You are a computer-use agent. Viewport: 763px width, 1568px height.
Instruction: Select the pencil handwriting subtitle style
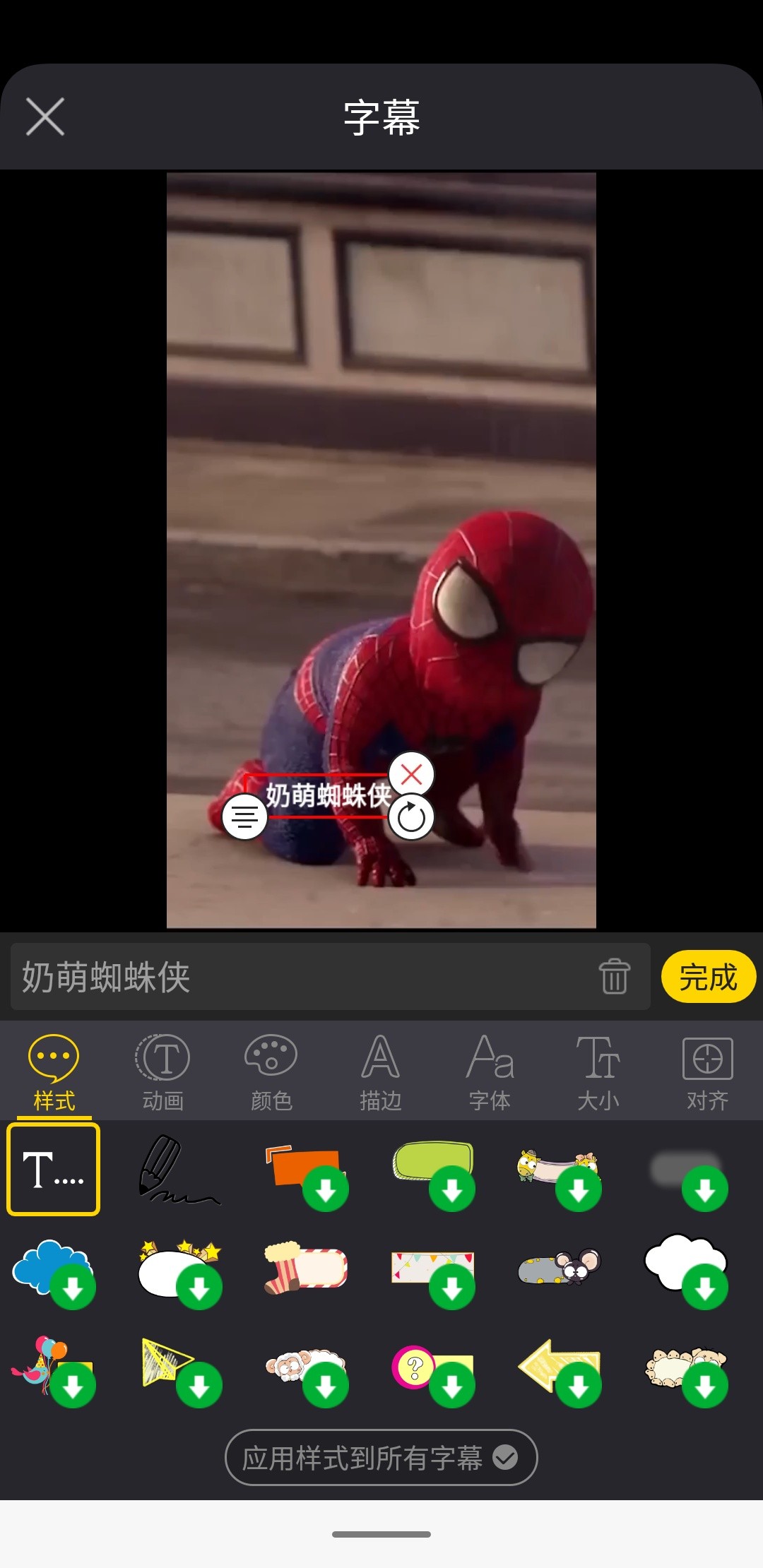179,1170
